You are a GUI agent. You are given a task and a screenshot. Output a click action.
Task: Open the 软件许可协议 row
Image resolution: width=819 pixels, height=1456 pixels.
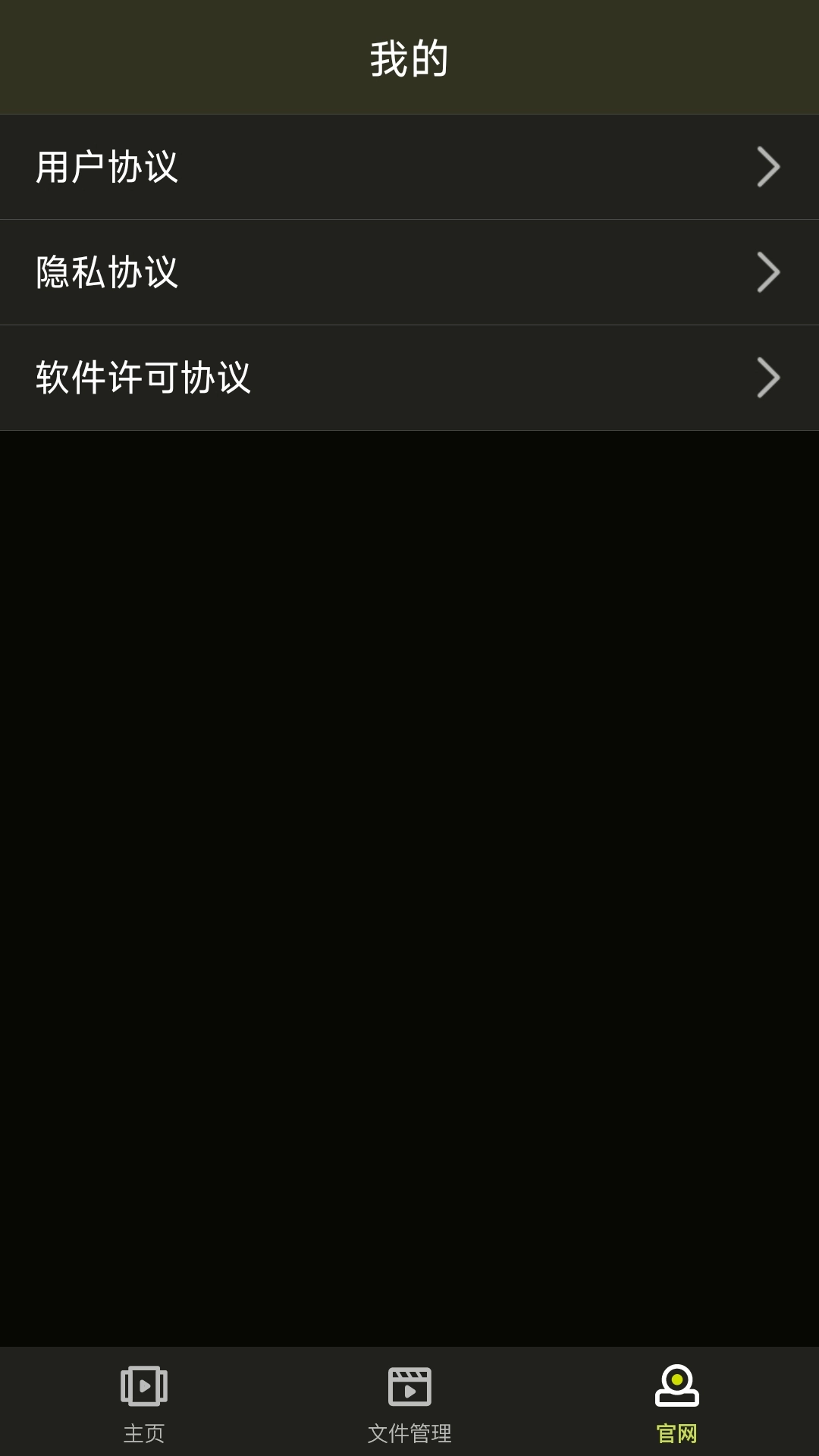[409, 378]
